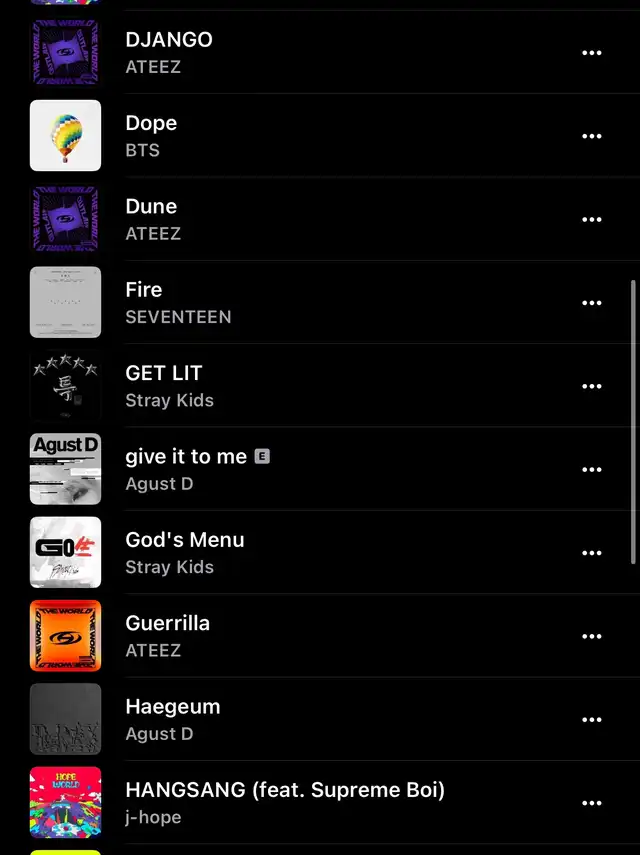Open the three-dot menu for Dope
The width and height of the screenshot is (640, 855).
click(592, 136)
